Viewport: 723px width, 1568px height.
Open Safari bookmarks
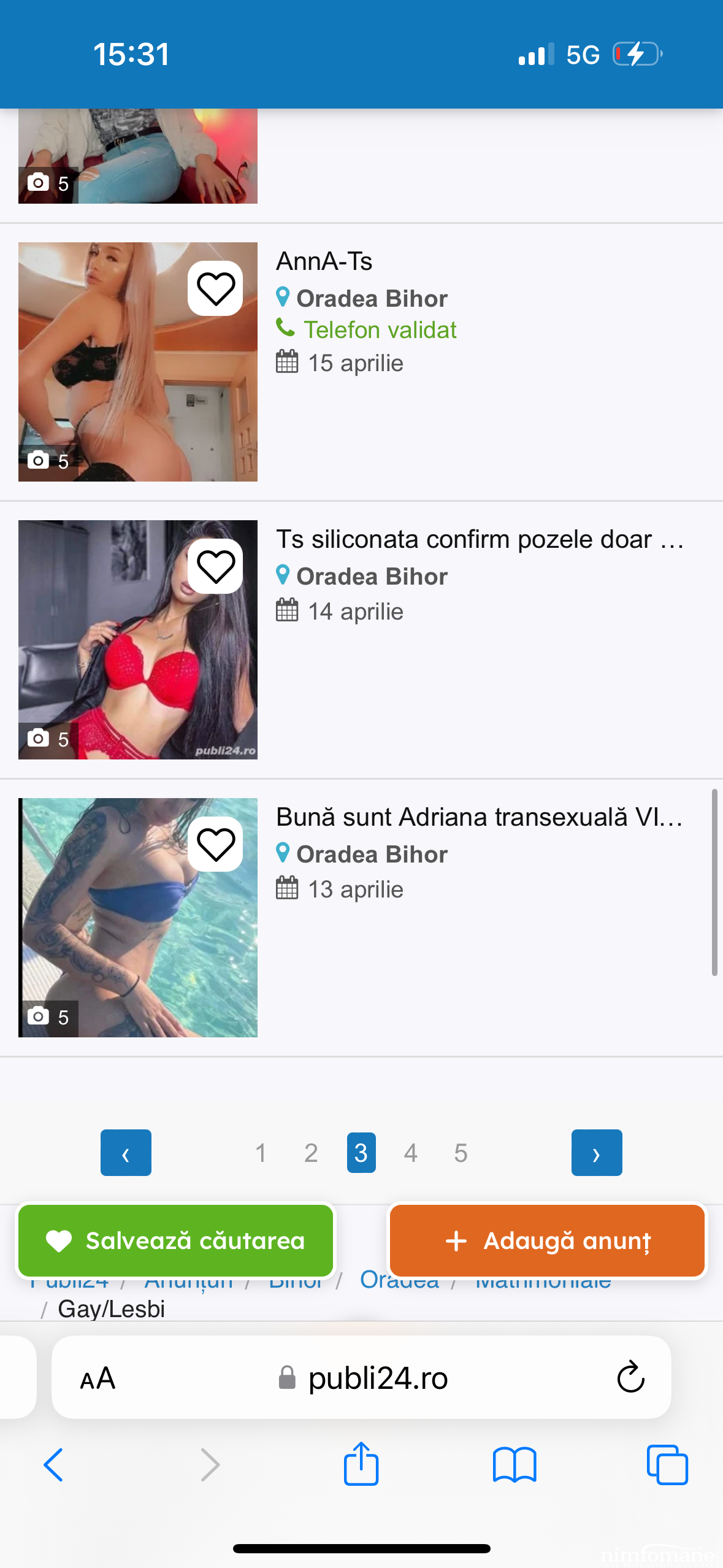[x=514, y=1465]
